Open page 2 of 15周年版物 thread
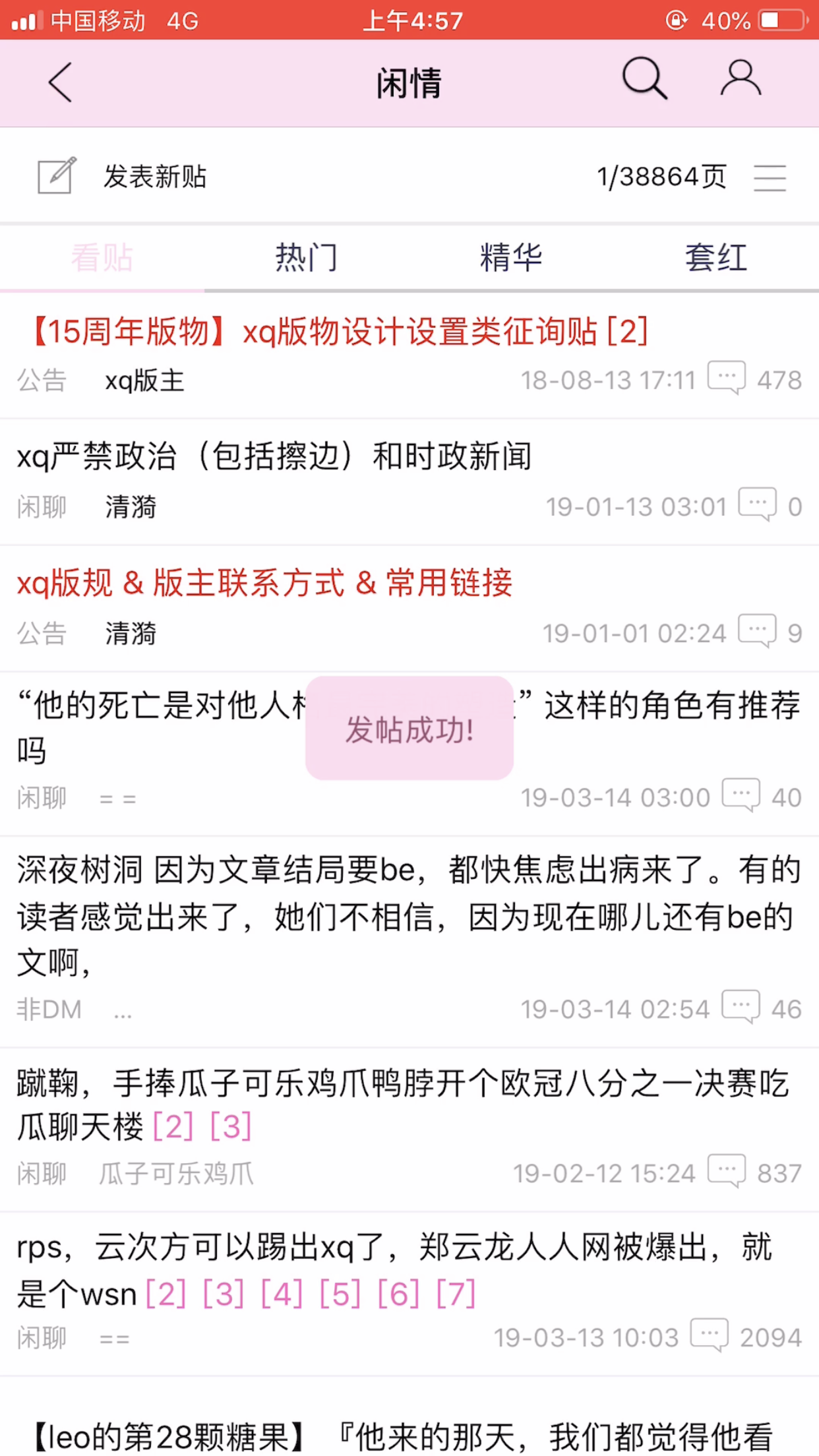819x1456 pixels. pyautogui.click(x=628, y=332)
